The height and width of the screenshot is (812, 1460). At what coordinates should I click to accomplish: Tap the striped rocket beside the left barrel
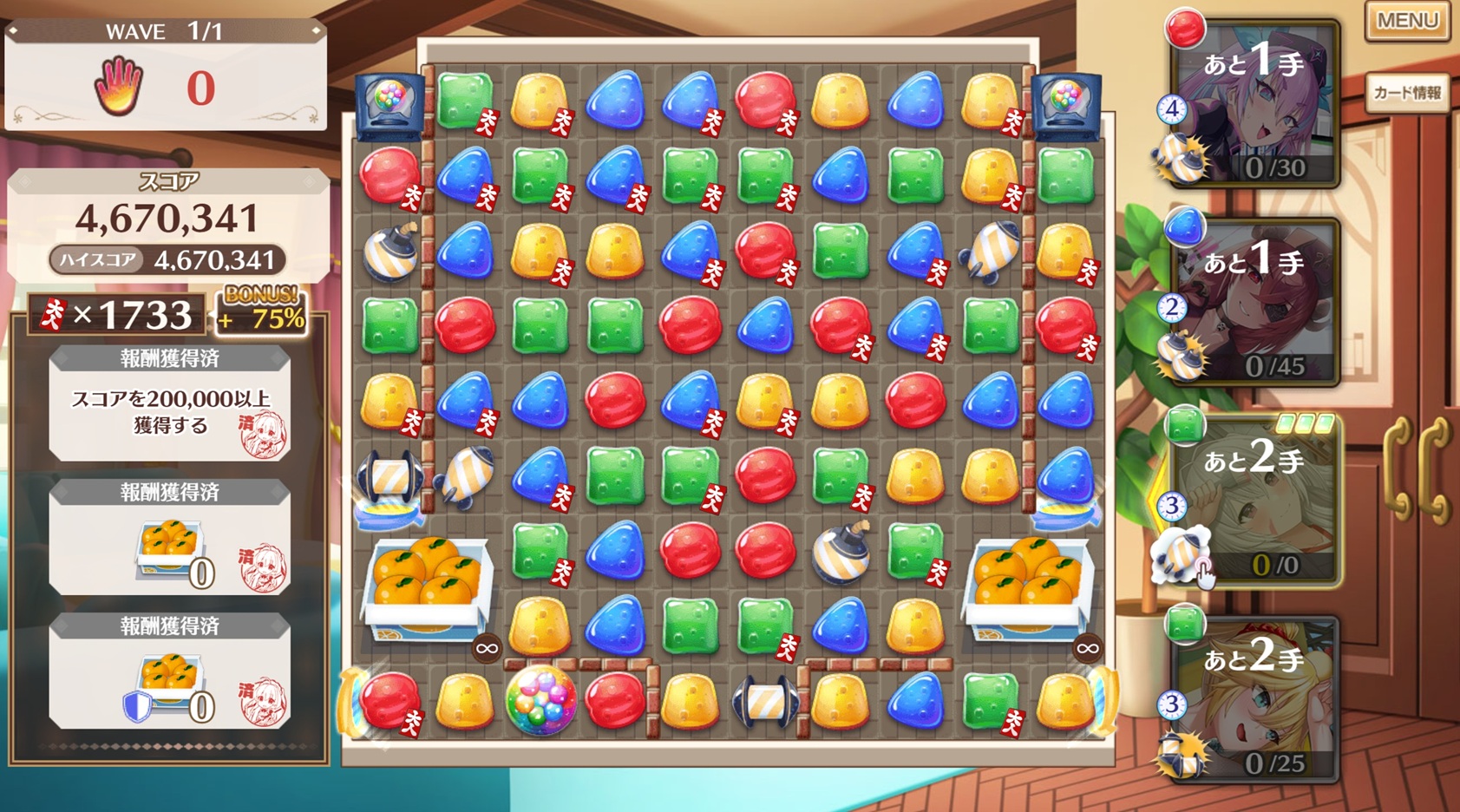[x=466, y=476]
